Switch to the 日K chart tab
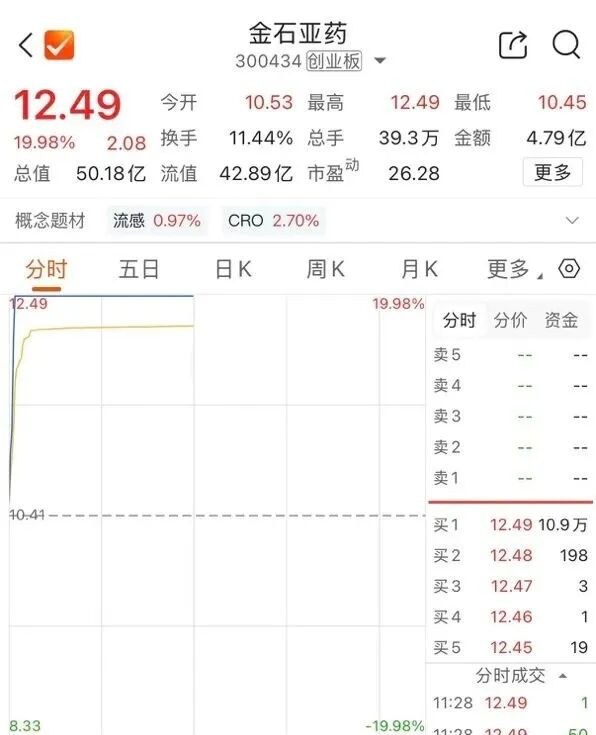 tap(233, 270)
